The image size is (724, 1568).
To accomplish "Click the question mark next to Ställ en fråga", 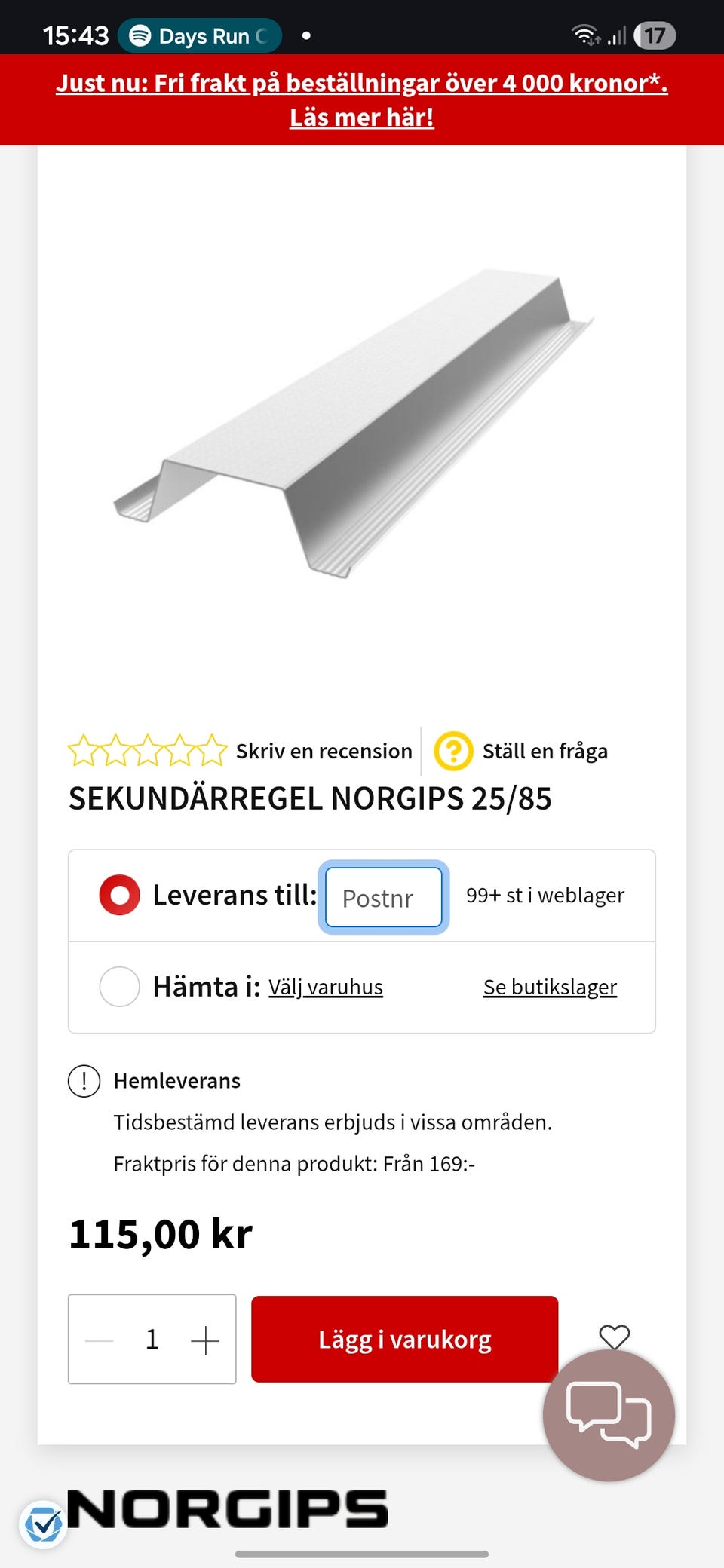I will (x=452, y=751).
